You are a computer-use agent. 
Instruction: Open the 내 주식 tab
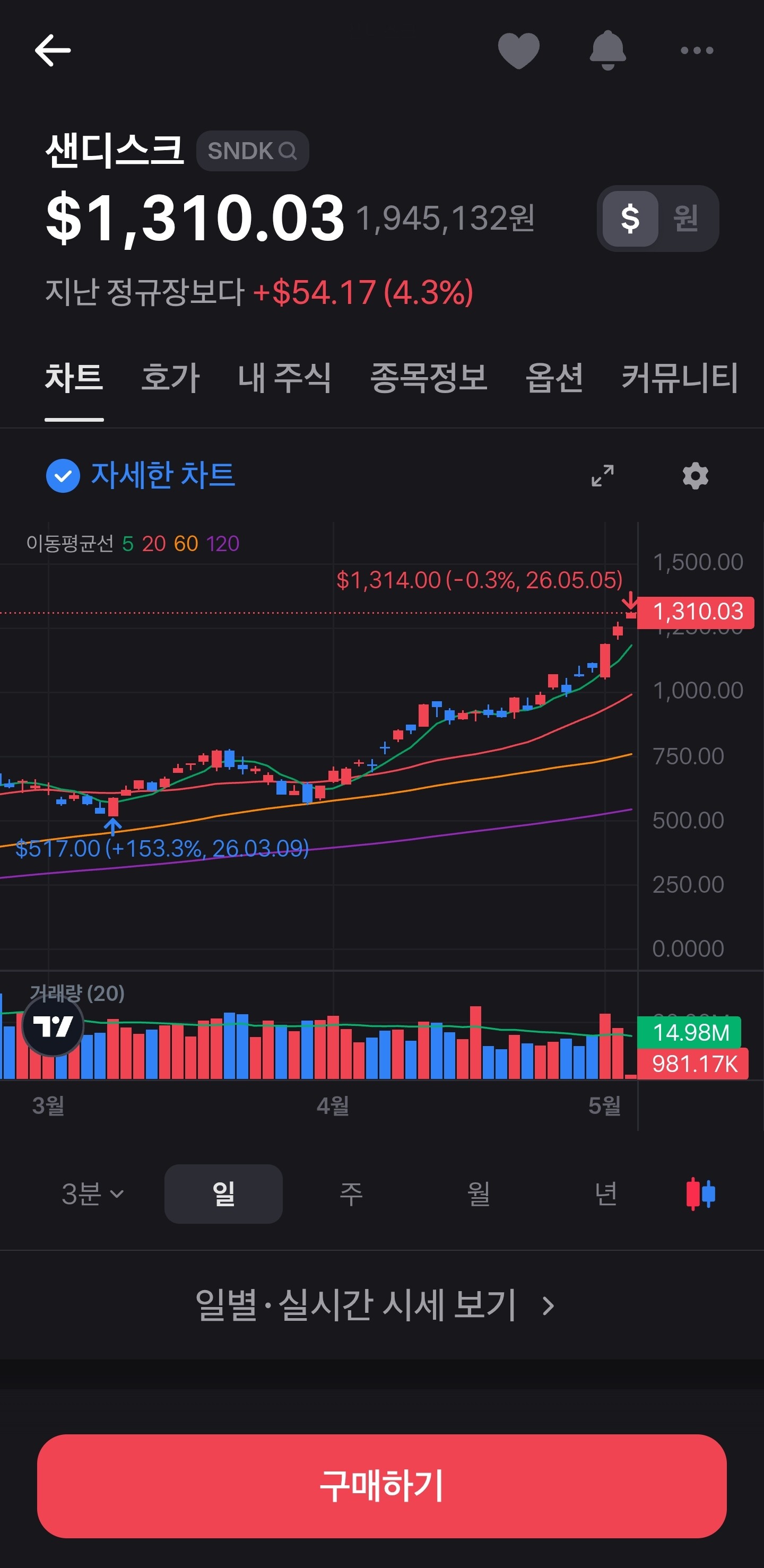[x=284, y=377]
